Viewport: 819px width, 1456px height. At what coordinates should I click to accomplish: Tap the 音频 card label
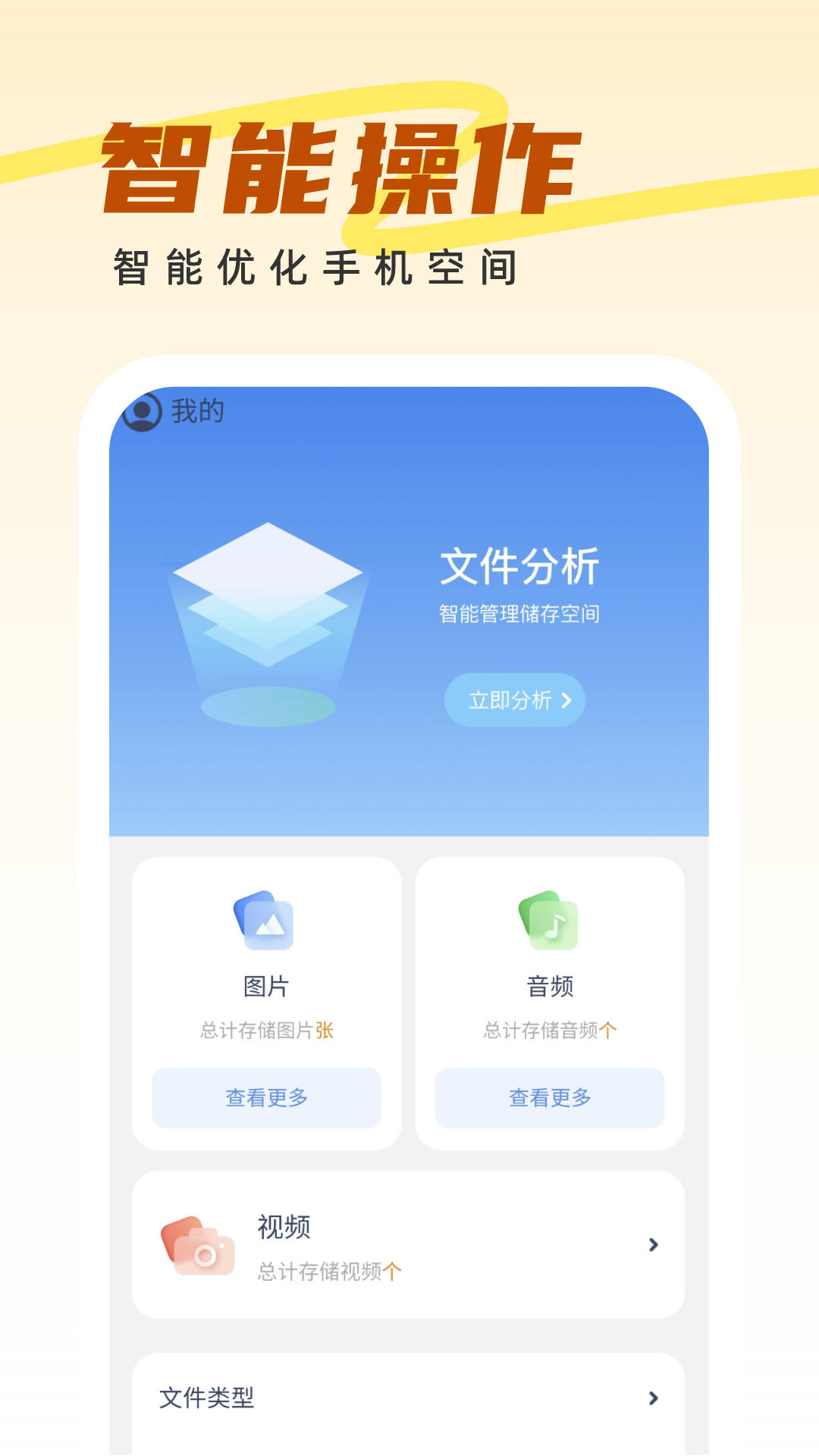[x=548, y=986]
